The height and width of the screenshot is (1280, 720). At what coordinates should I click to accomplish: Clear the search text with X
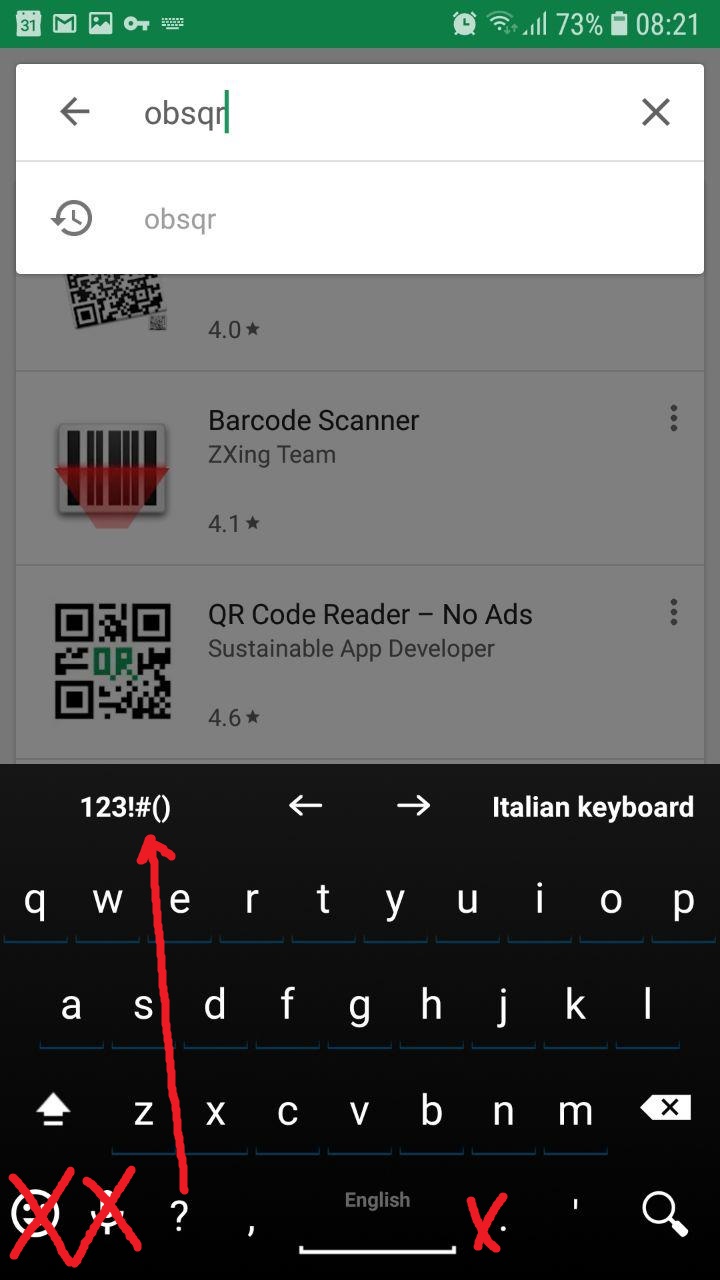656,112
